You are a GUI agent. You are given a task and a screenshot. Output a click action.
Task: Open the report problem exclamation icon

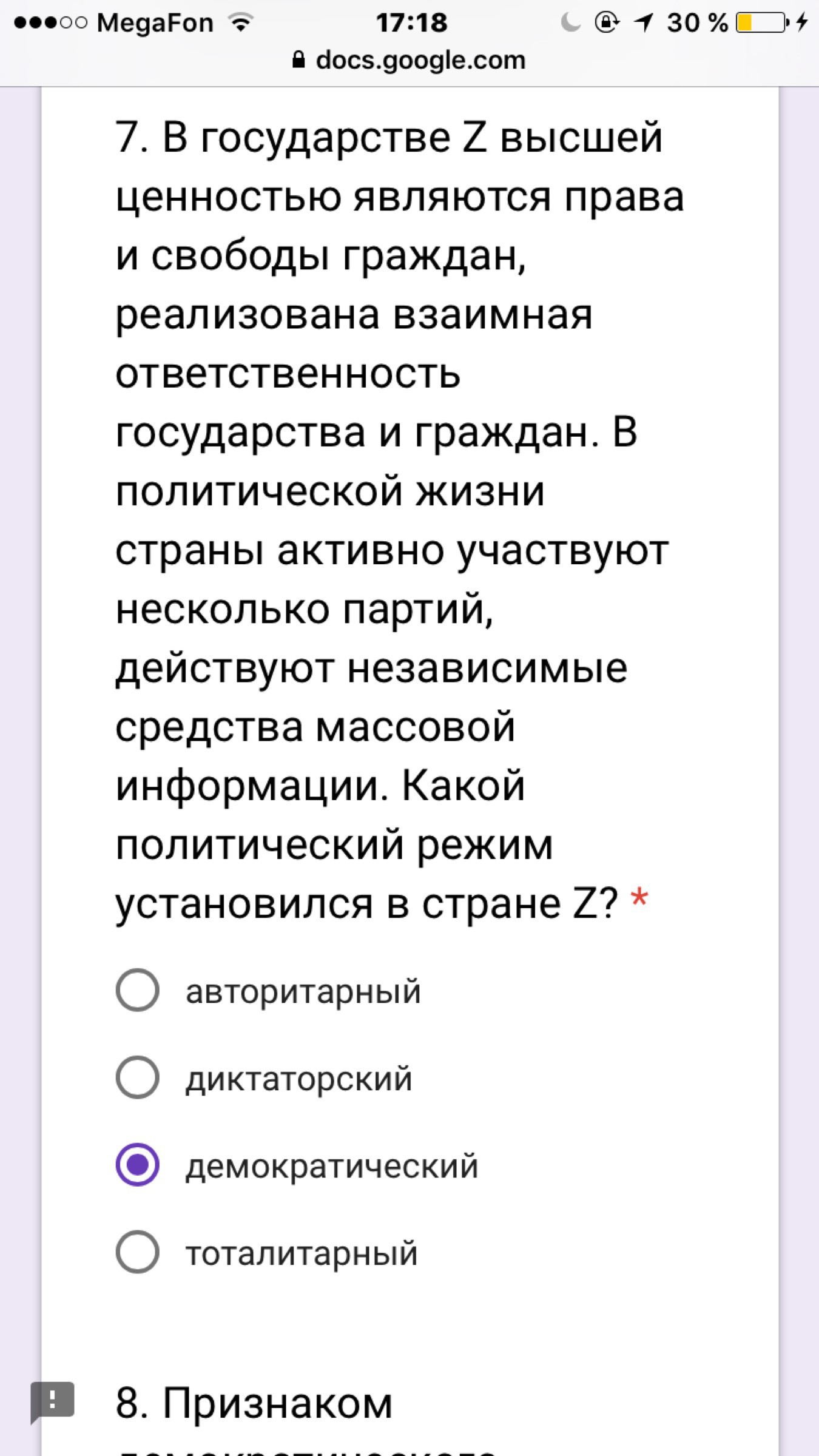pos(52,1401)
